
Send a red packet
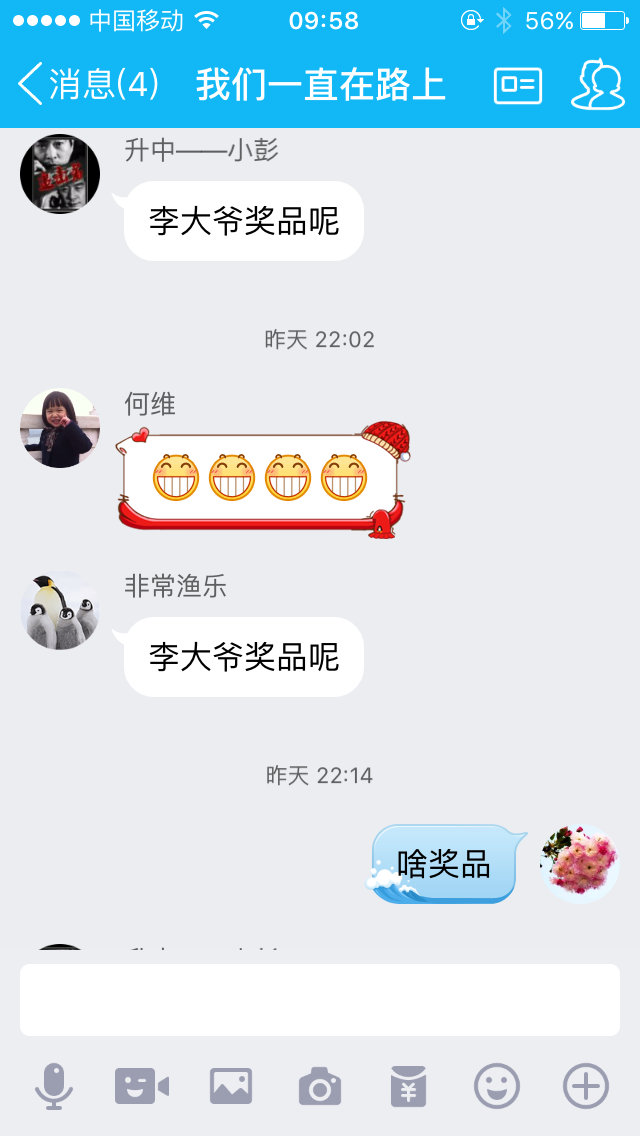pos(408,1086)
